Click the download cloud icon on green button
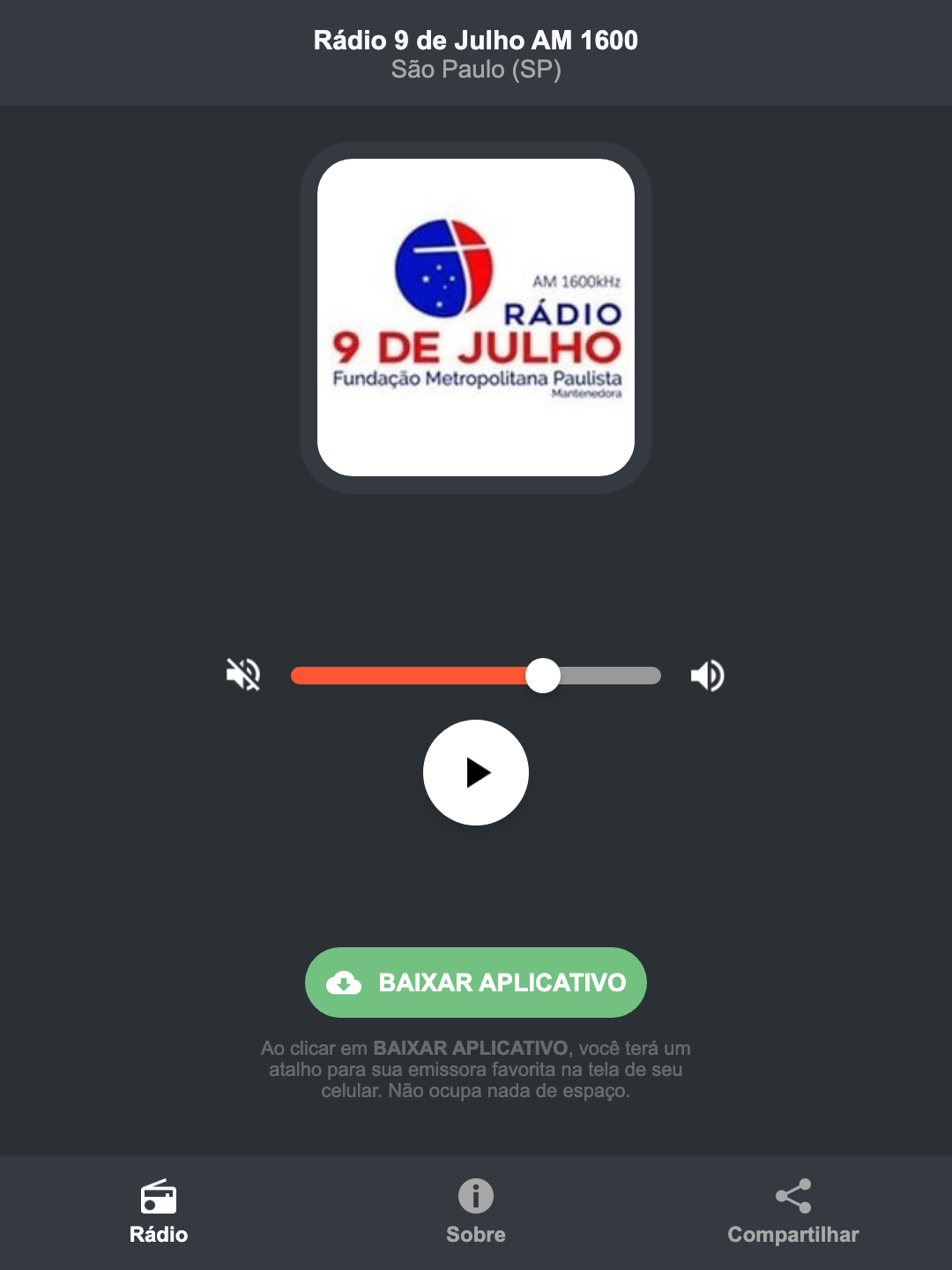952x1270 pixels. (x=346, y=982)
